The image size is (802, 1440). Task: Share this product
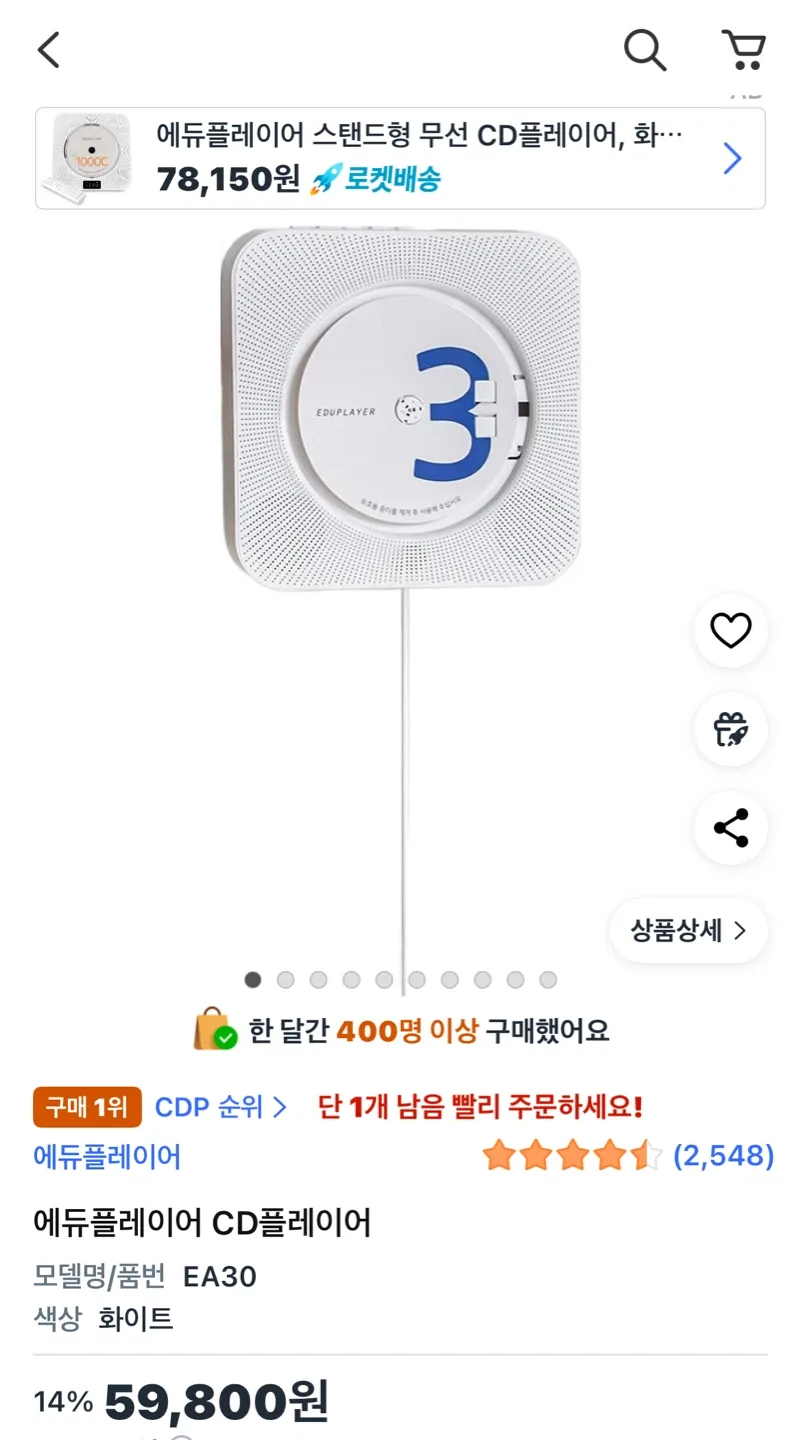[x=731, y=828]
